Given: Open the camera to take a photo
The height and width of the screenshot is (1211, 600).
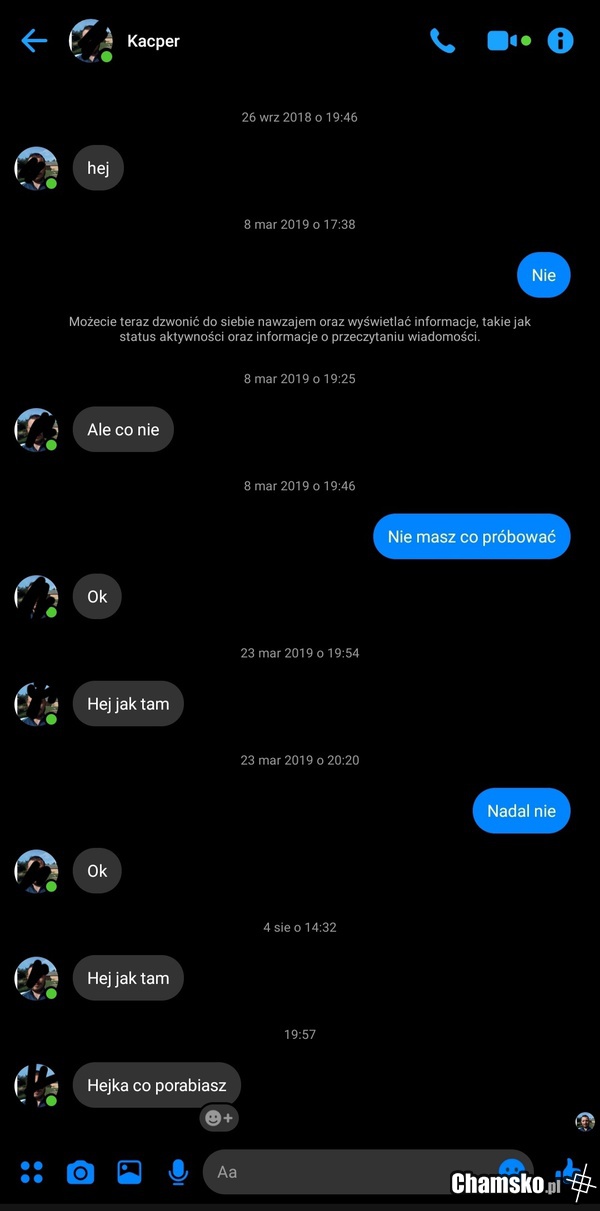Looking at the screenshot, I should click(80, 1172).
